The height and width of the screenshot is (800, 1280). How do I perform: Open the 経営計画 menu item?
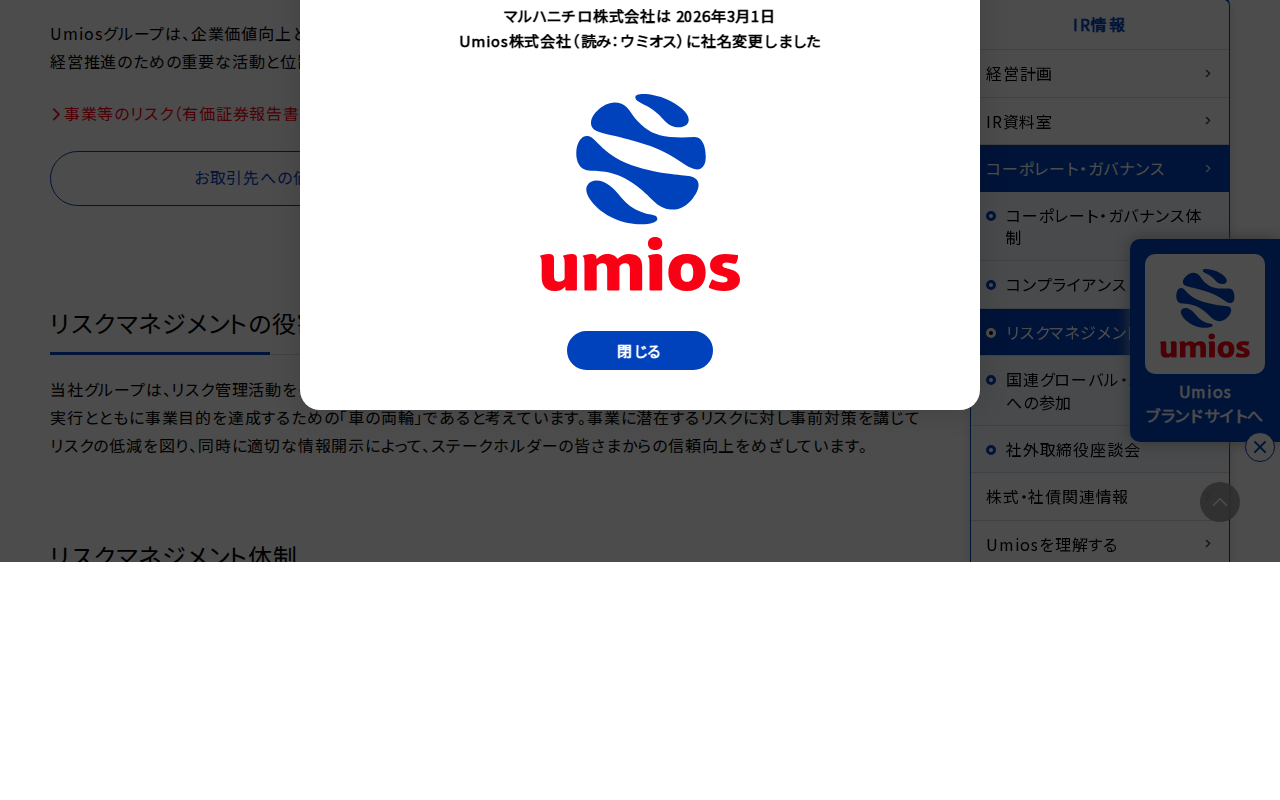[x=1099, y=74]
